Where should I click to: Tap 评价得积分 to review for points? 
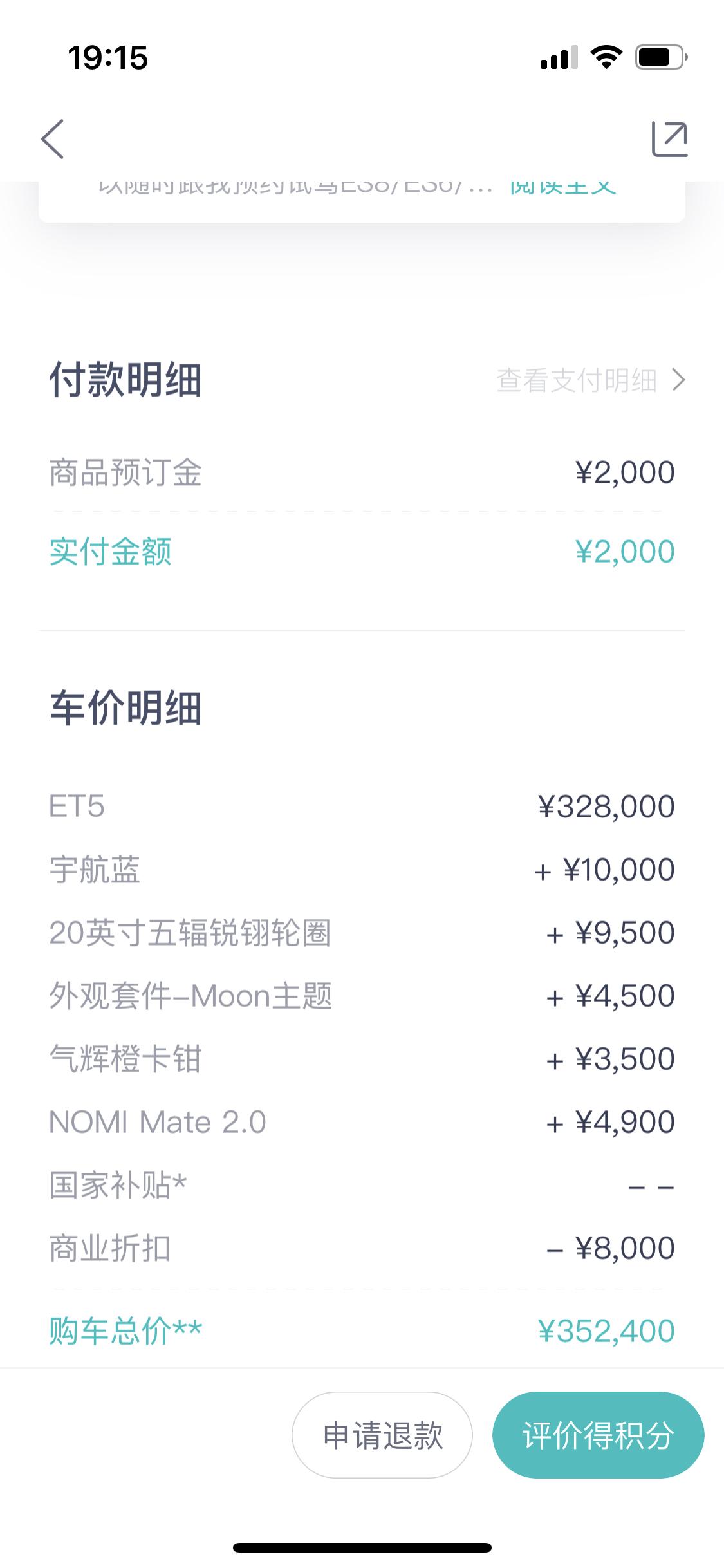coord(599,1435)
